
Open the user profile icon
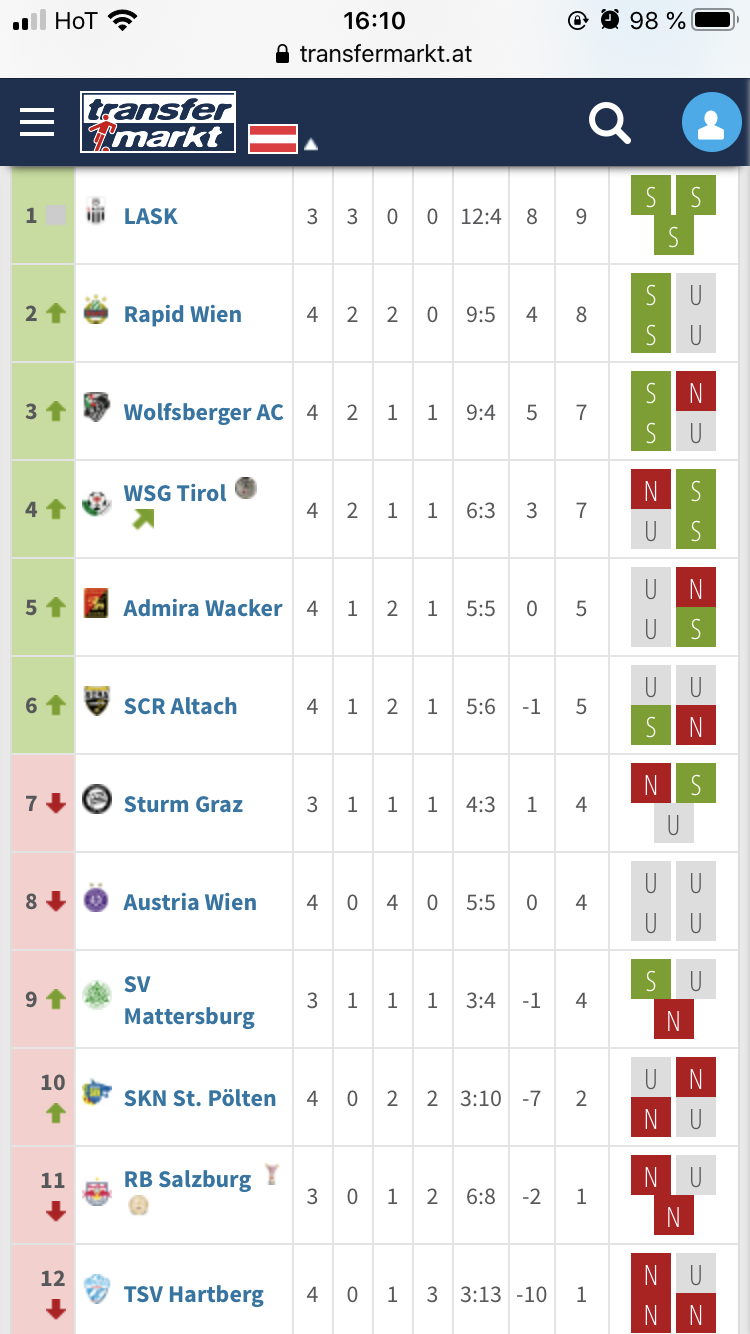point(711,123)
